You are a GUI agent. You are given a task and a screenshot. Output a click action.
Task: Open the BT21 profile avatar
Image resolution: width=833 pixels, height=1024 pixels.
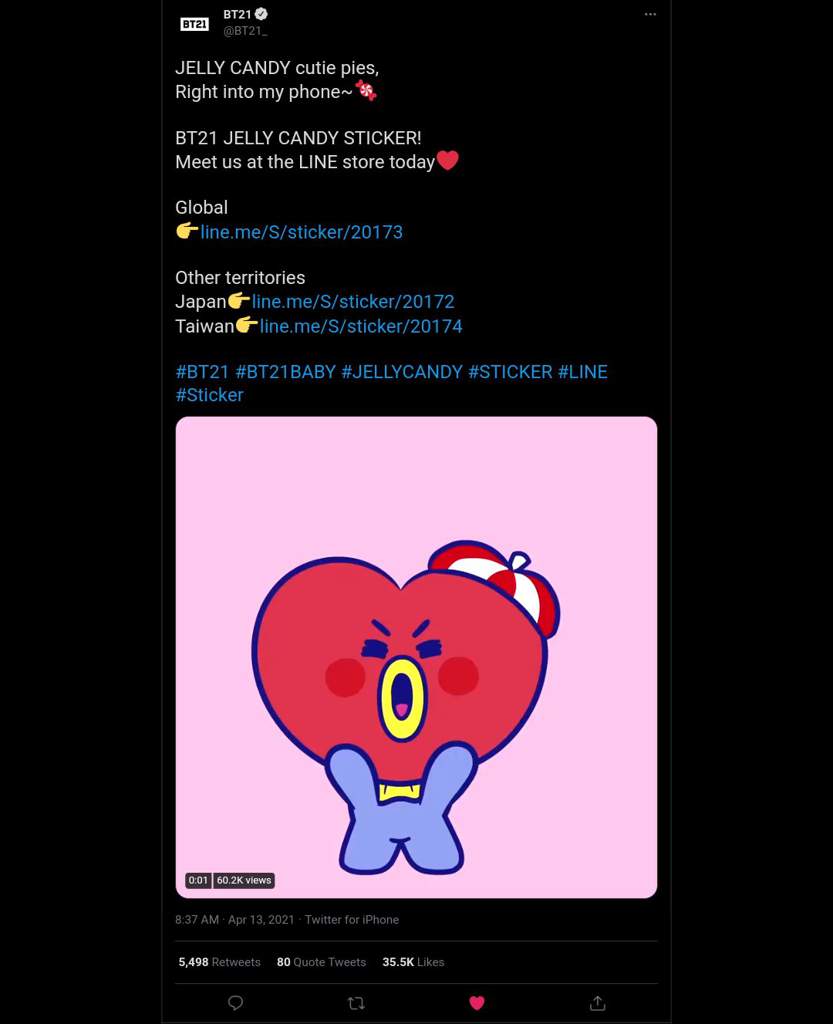(x=194, y=23)
